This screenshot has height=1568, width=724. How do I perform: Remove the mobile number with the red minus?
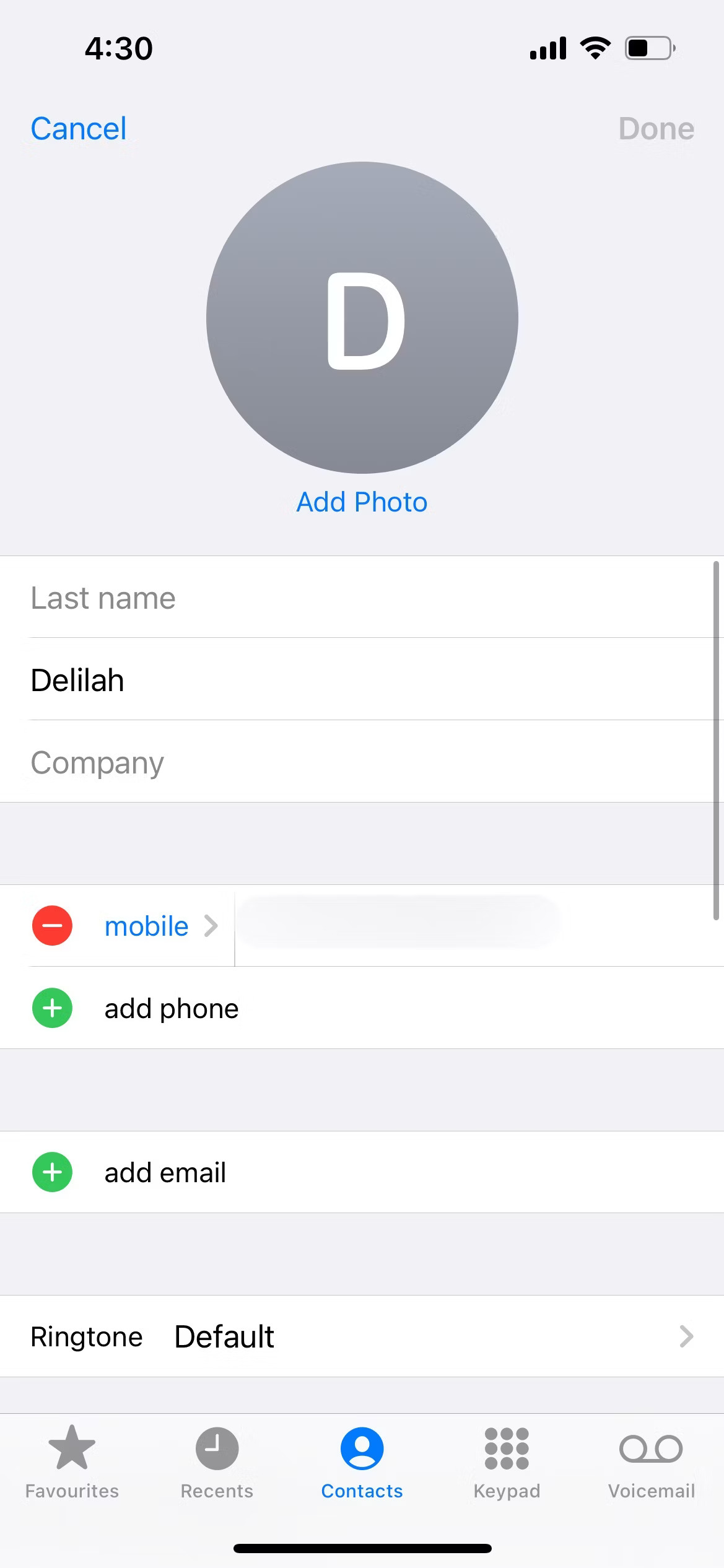(52, 926)
